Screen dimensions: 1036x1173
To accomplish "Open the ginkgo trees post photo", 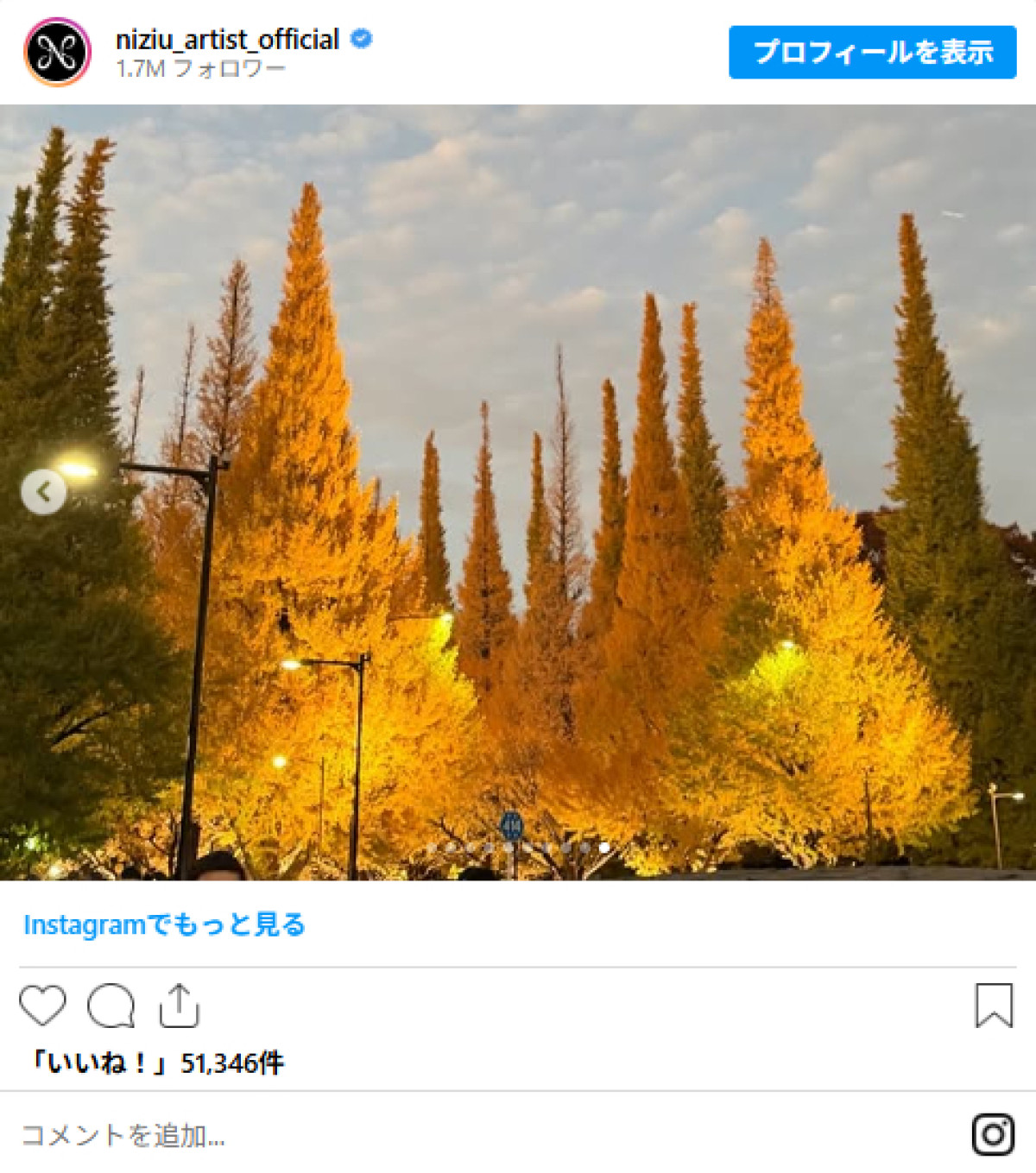I will (x=518, y=492).
